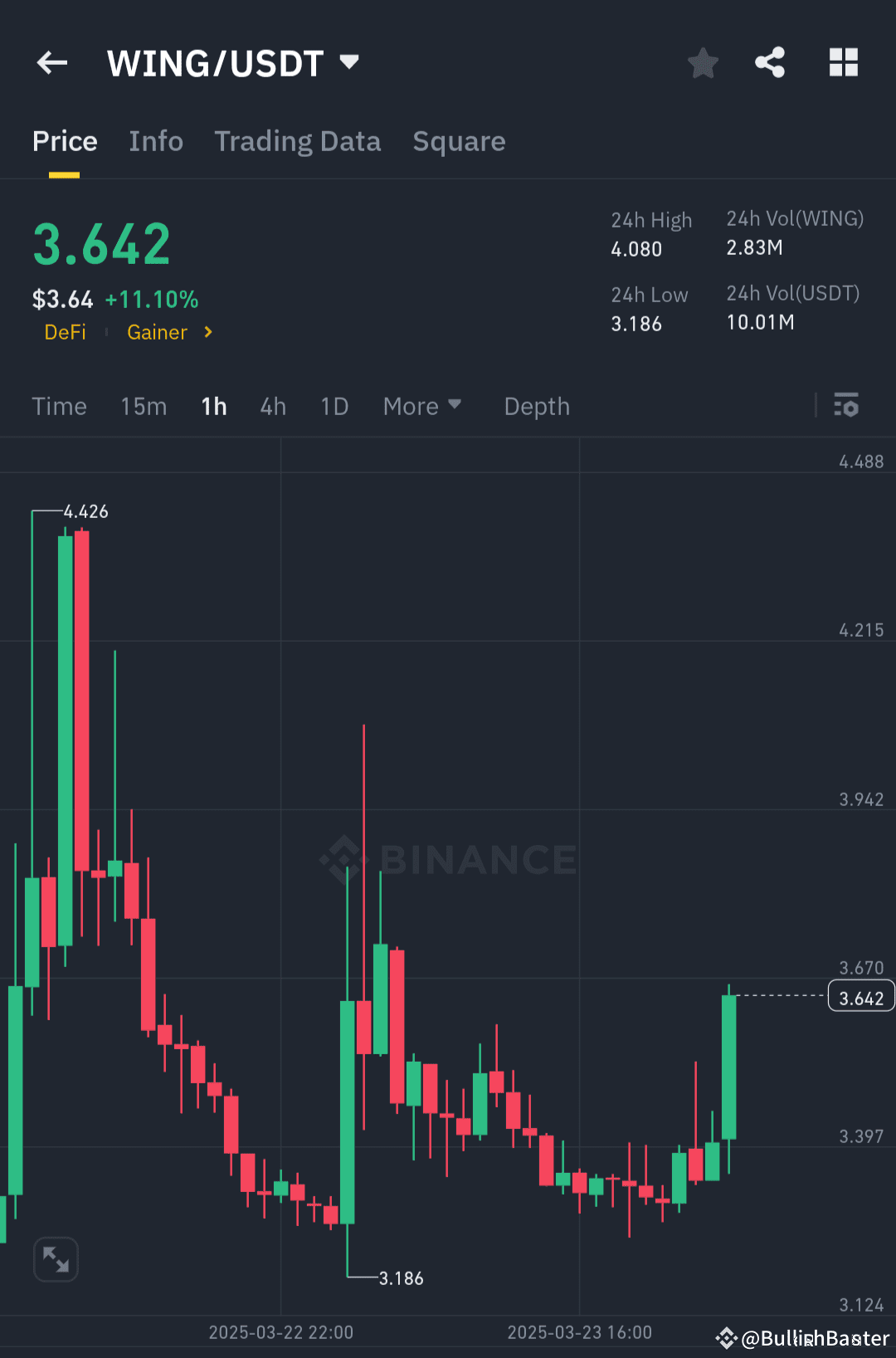Switch to the Trading Data tab
The height and width of the screenshot is (1358, 896).
[297, 141]
